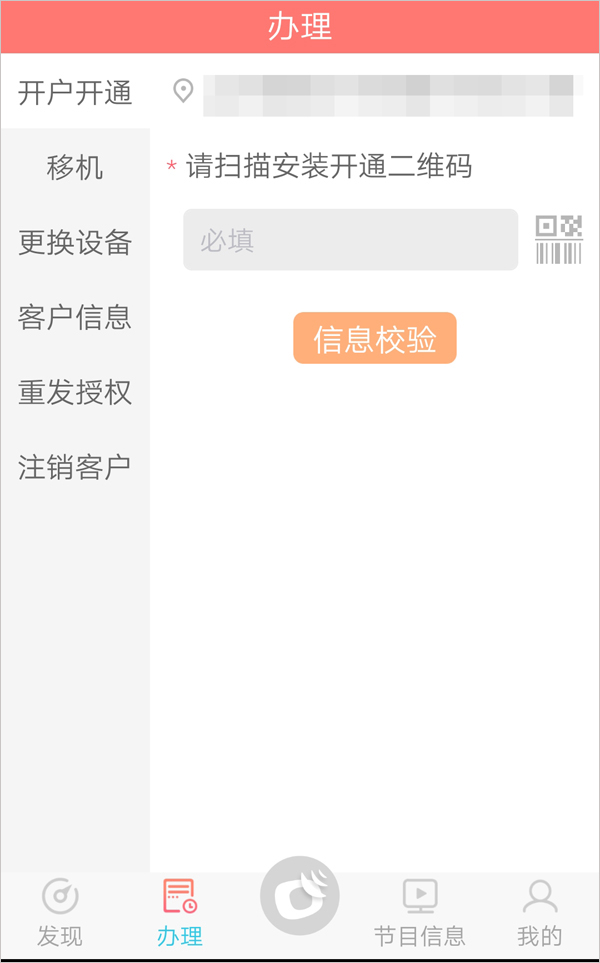Go to the 节目信息 tab
Image resolution: width=600 pixels, height=963 pixels.
coord(419,914)
